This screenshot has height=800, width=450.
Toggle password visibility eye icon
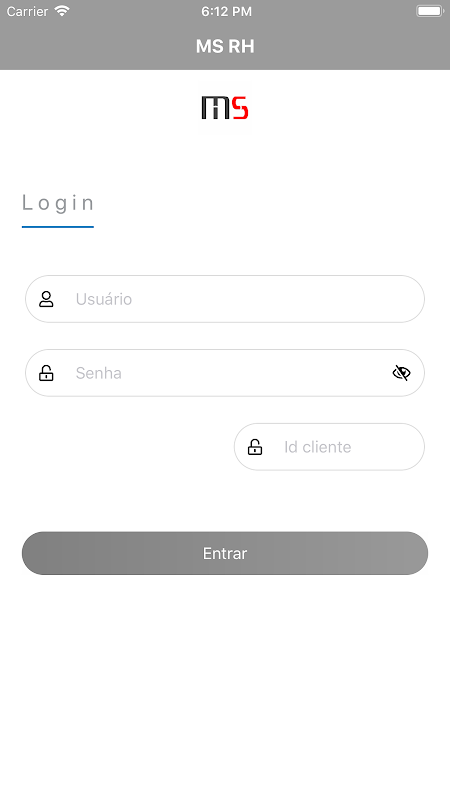402,373
